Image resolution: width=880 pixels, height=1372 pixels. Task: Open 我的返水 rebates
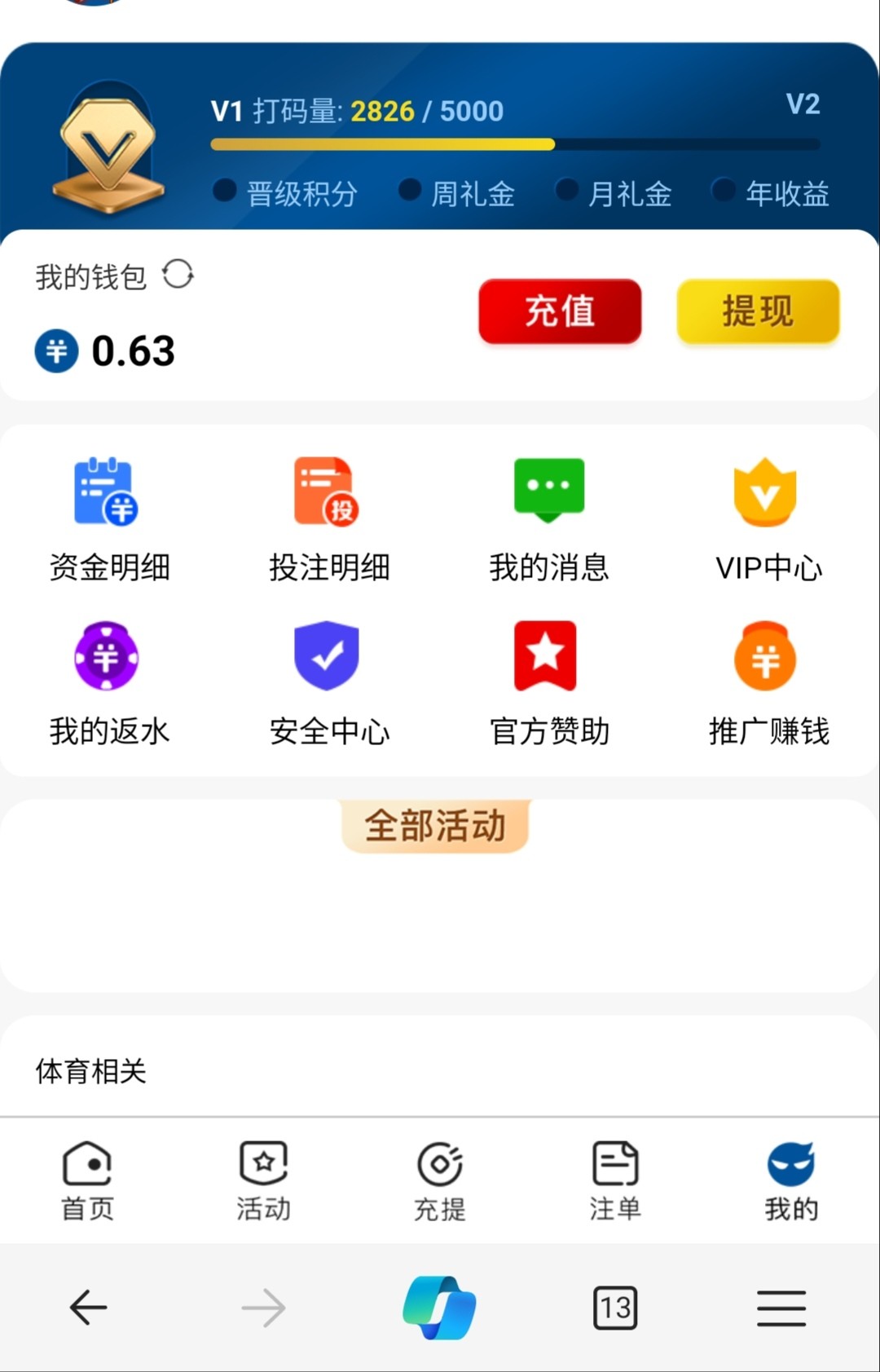click(x=109, y=683)
